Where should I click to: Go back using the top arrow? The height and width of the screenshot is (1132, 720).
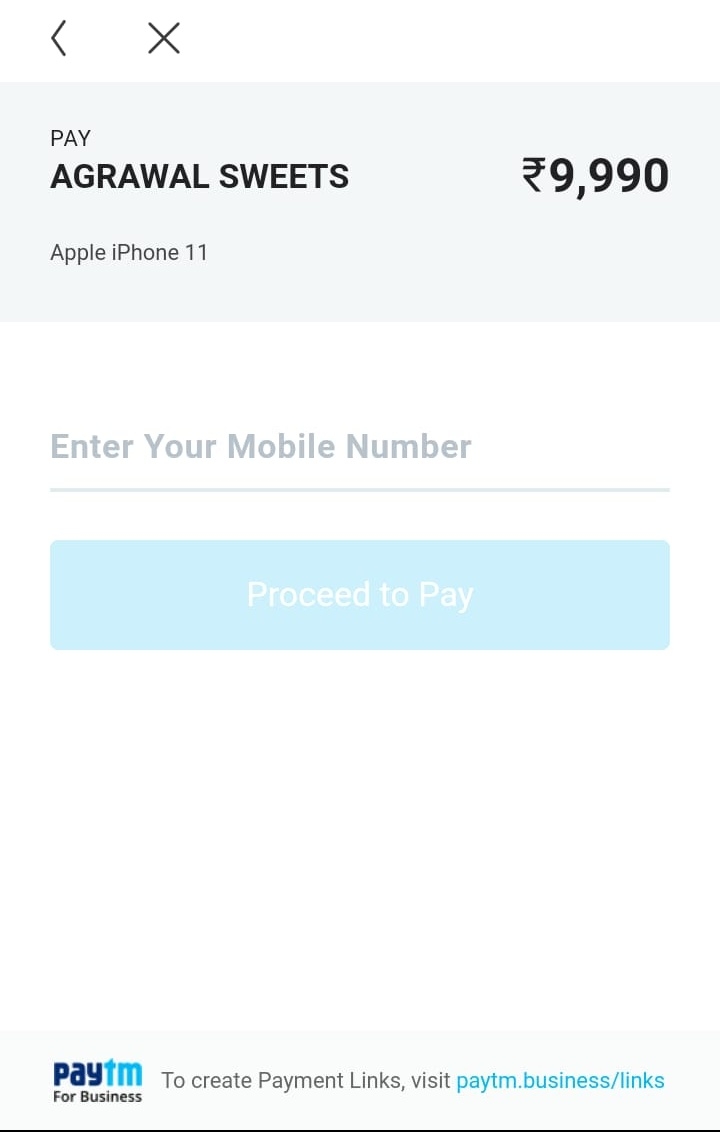pos(59,39)
